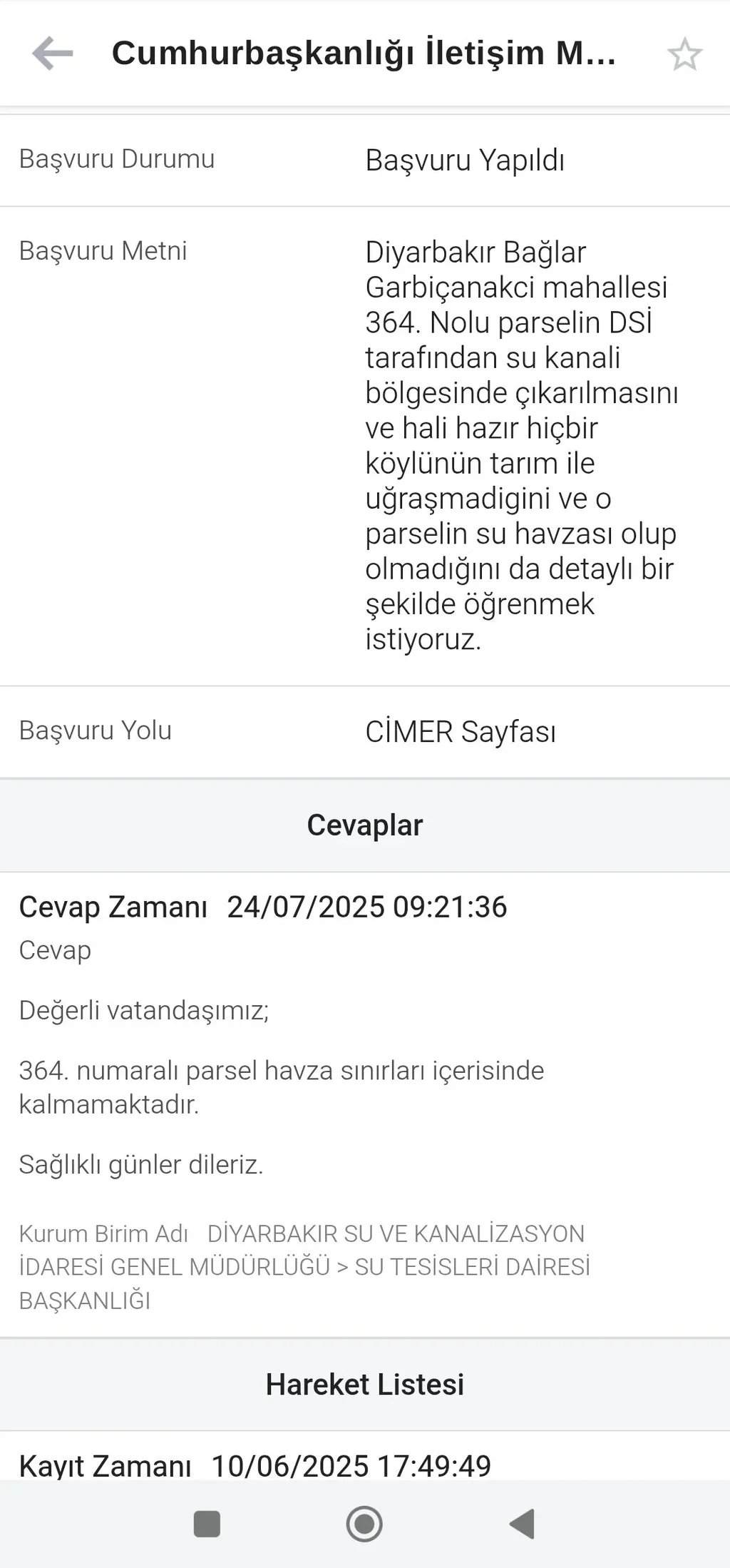Screen dimensions: 730x1568
Task: Tap the Başvuru Metni complaint text
Action: (520, 446)
